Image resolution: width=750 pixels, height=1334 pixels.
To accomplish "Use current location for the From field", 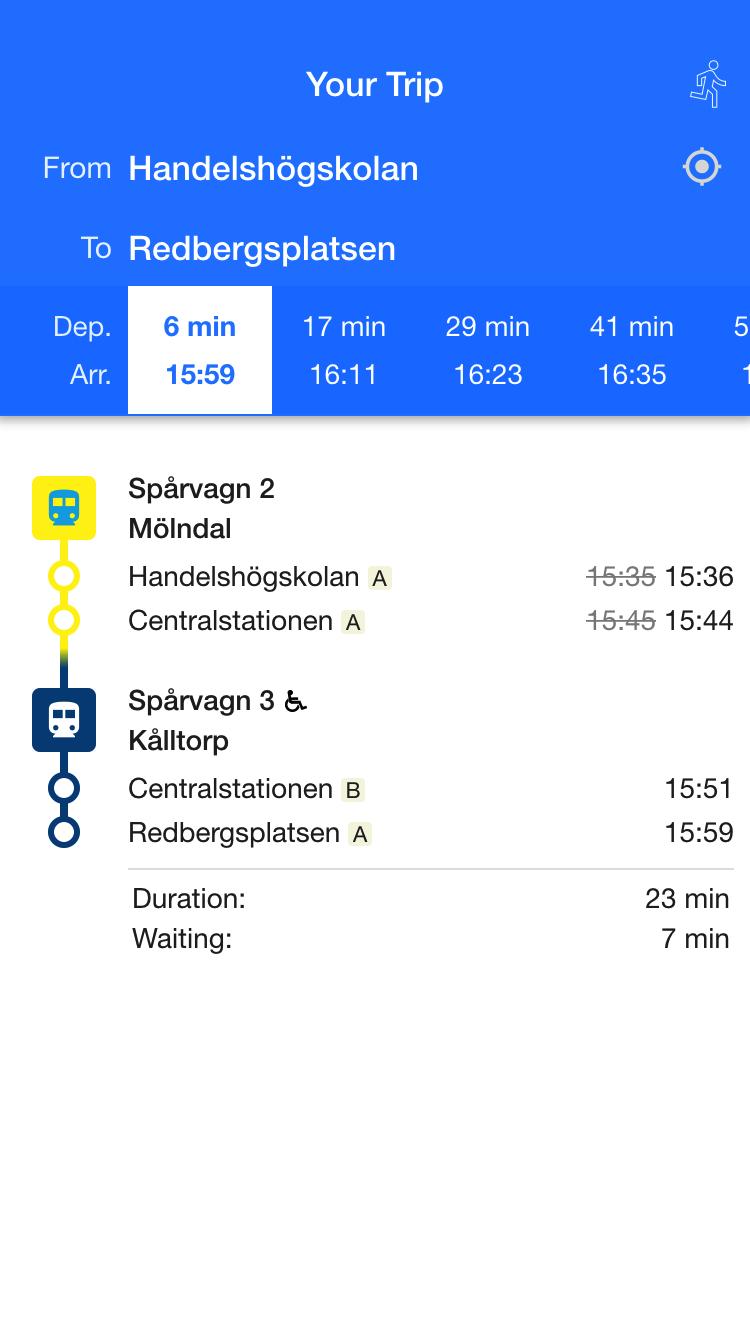I will coord(702,167).
